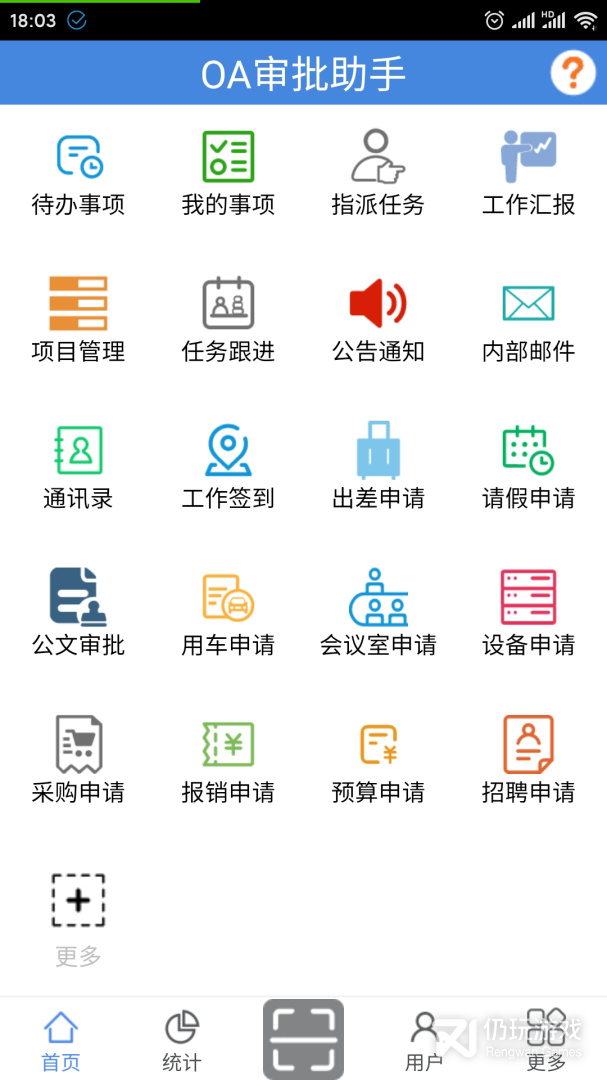
Task: Switch to the 用户 user tab
Action: (x=424, y=1039)
